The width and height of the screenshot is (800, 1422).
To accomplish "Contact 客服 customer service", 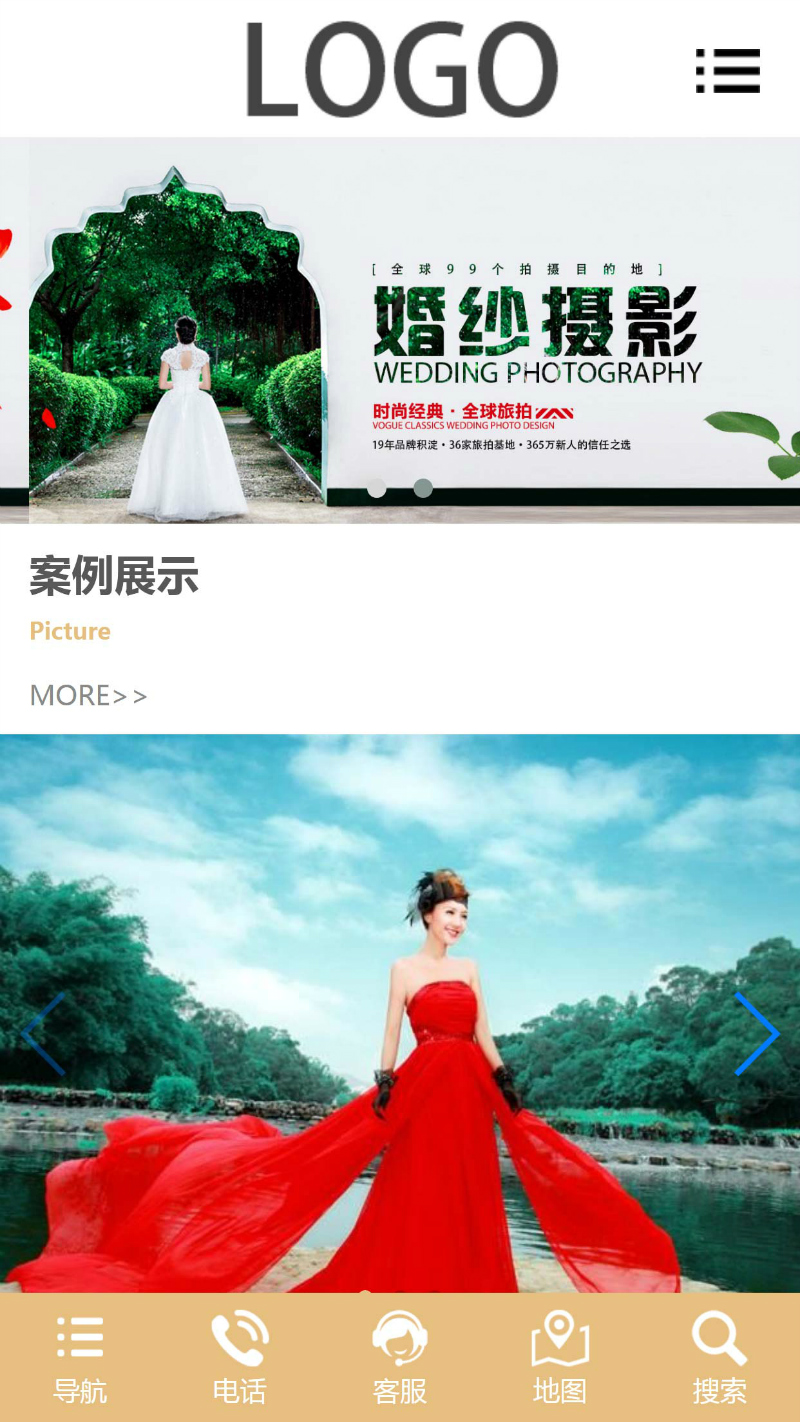I will click(x=400, y=1358).
